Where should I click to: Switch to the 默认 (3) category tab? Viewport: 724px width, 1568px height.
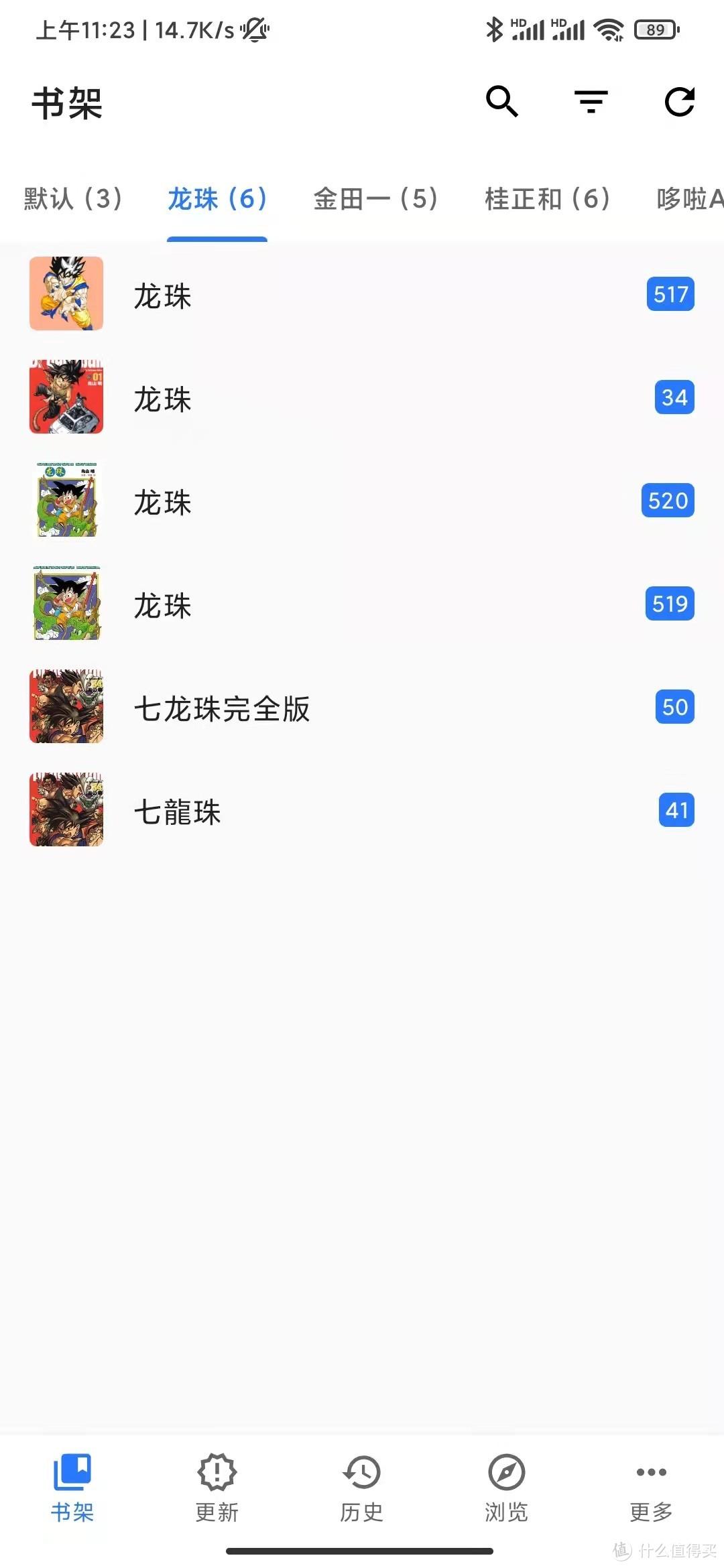click(x=73, y=199)
